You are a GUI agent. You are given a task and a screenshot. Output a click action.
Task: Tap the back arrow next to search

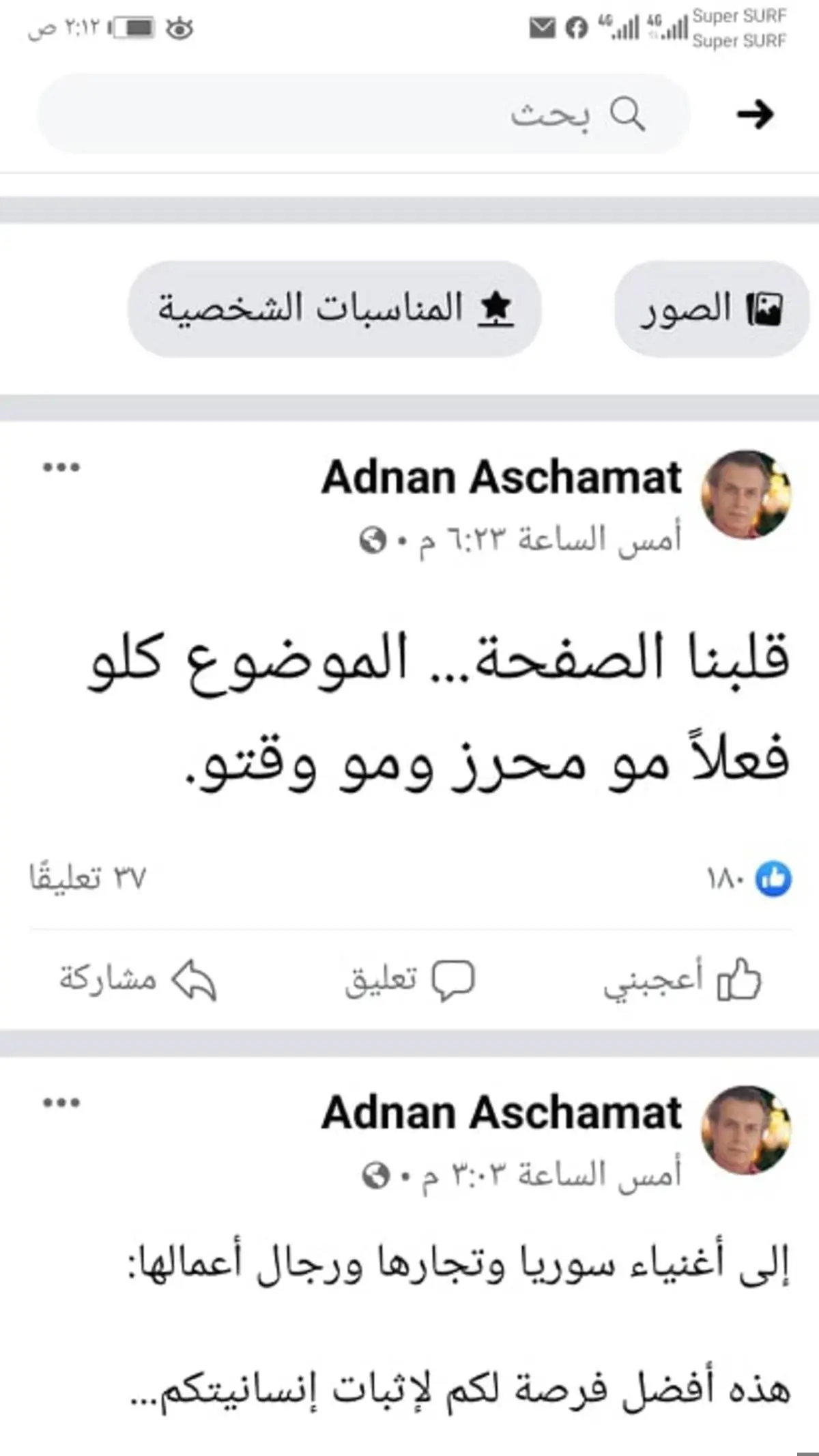[755, 114]
